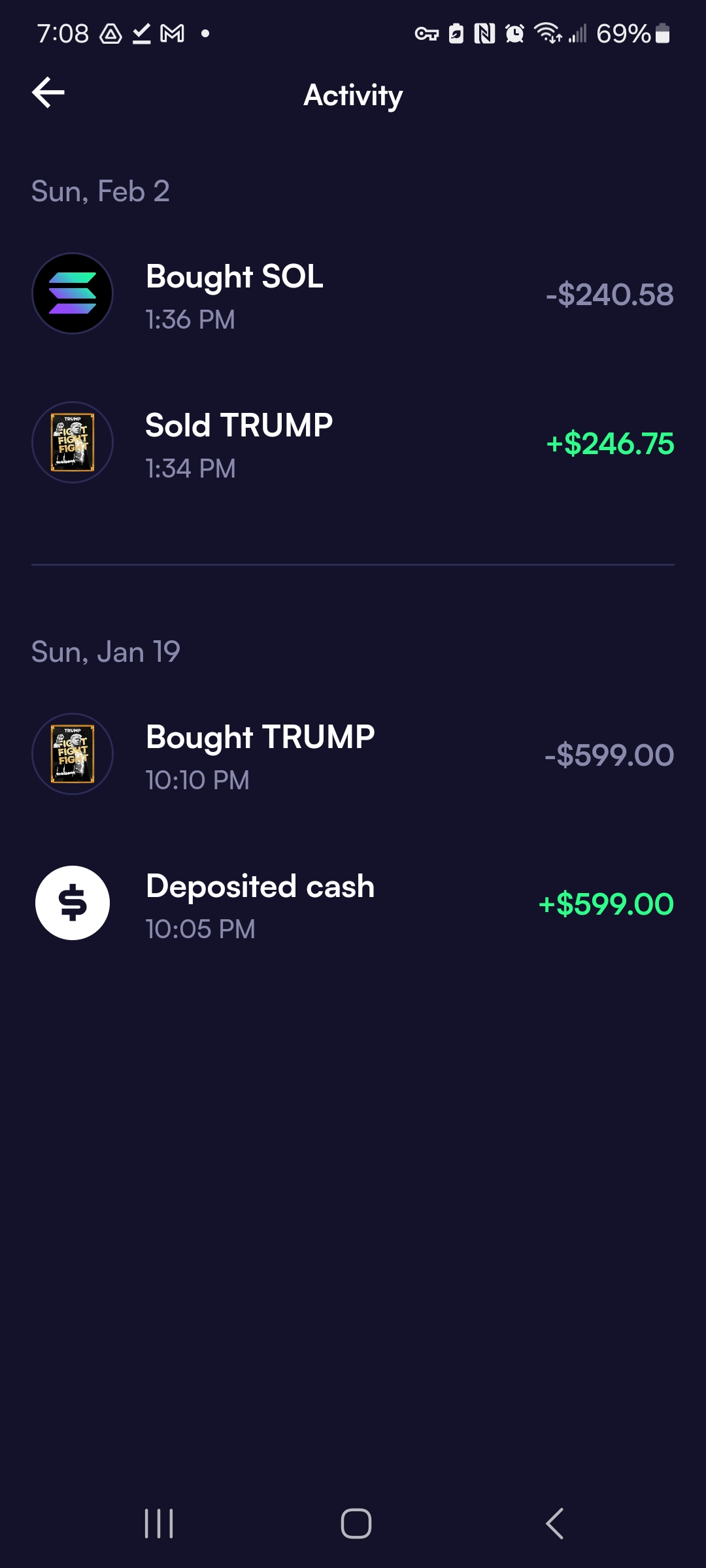Open the Bought SOL transaction
Screen dimensions: 706x1568
(x=353, y=295)
